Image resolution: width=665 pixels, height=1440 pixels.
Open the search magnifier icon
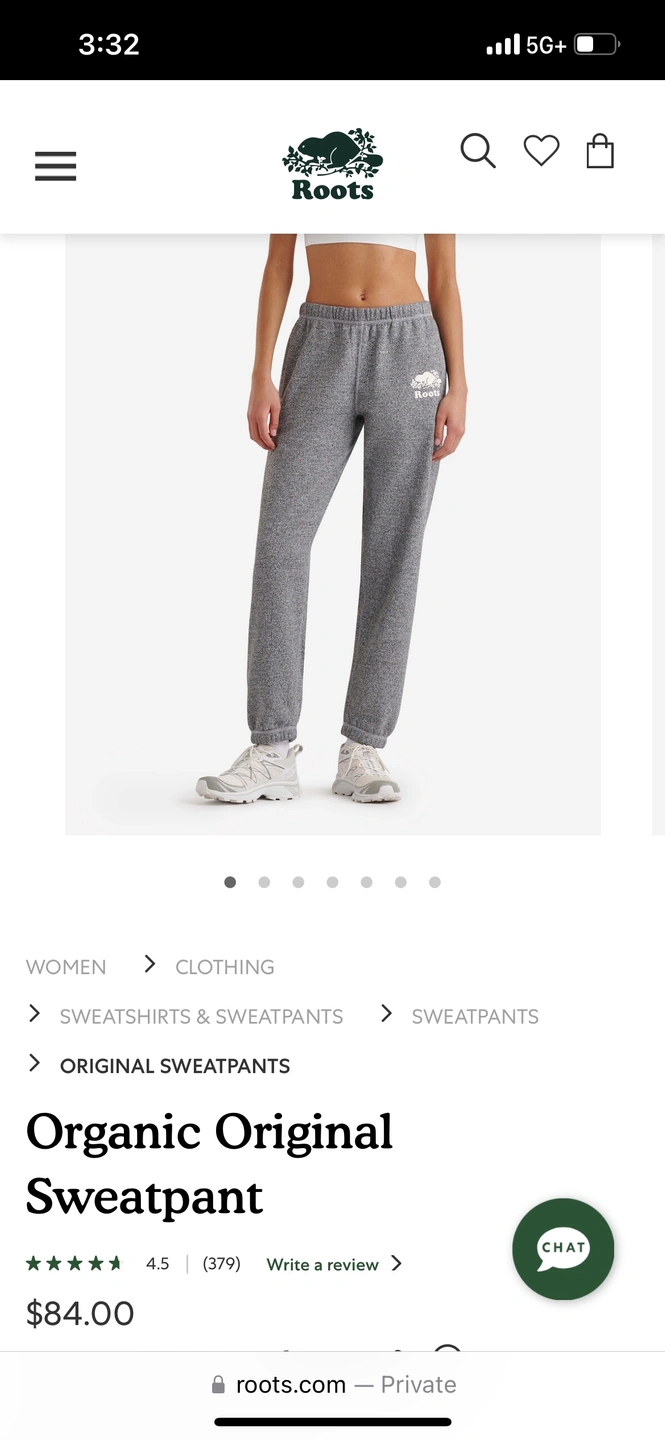[477, 152]
